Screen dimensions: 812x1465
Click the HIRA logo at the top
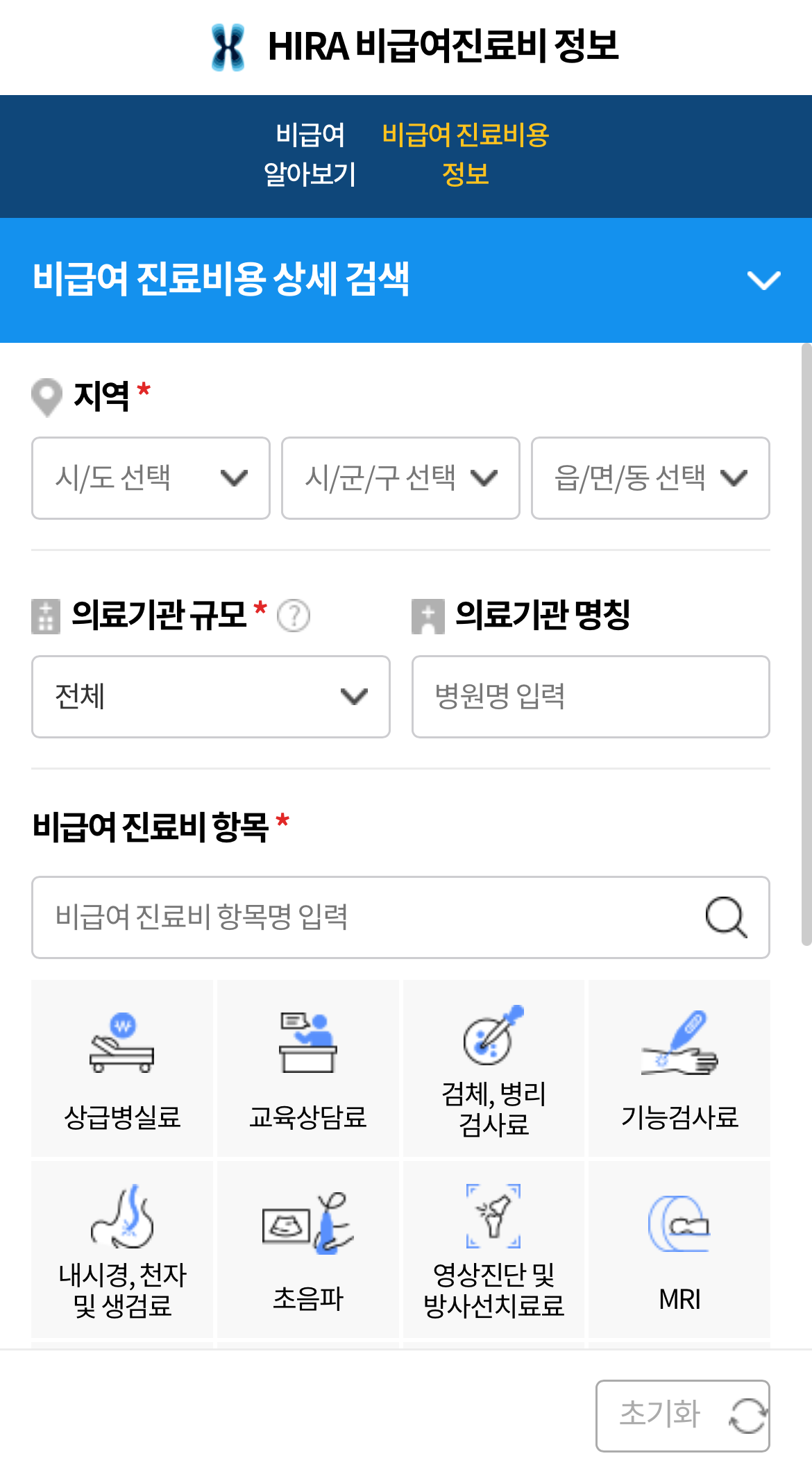229,44
